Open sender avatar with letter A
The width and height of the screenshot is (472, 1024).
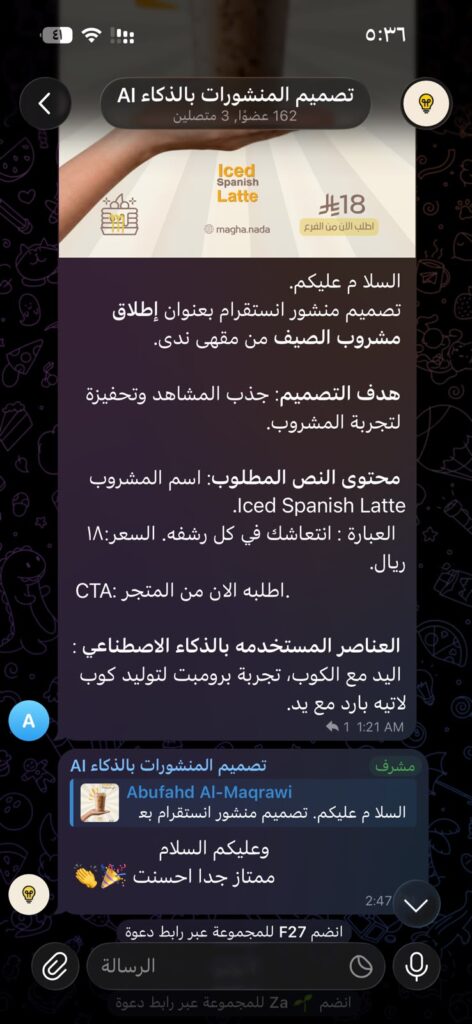pyautogui.click(x=29, y=721)
